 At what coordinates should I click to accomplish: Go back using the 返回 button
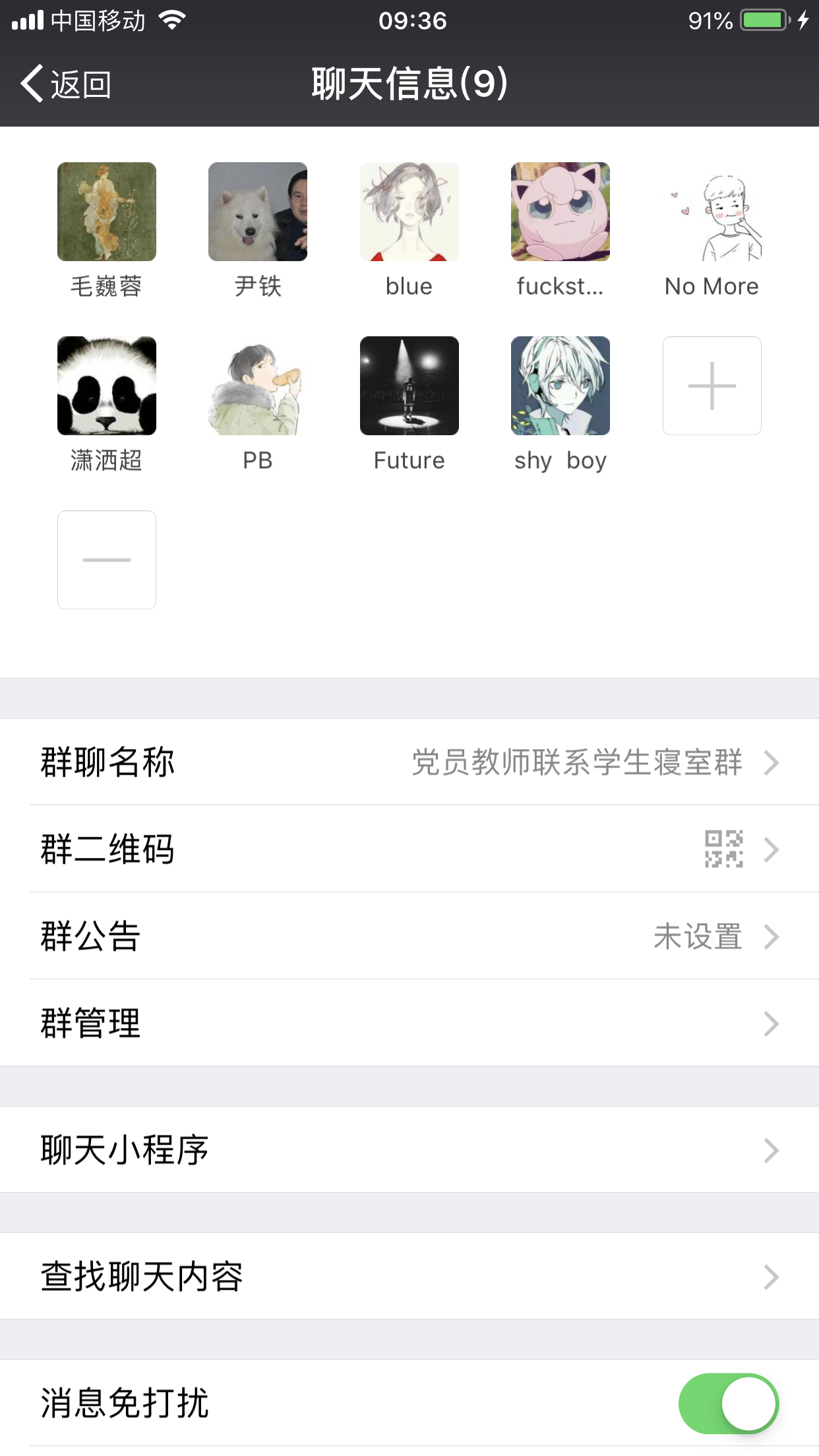(x=66, y=84)
